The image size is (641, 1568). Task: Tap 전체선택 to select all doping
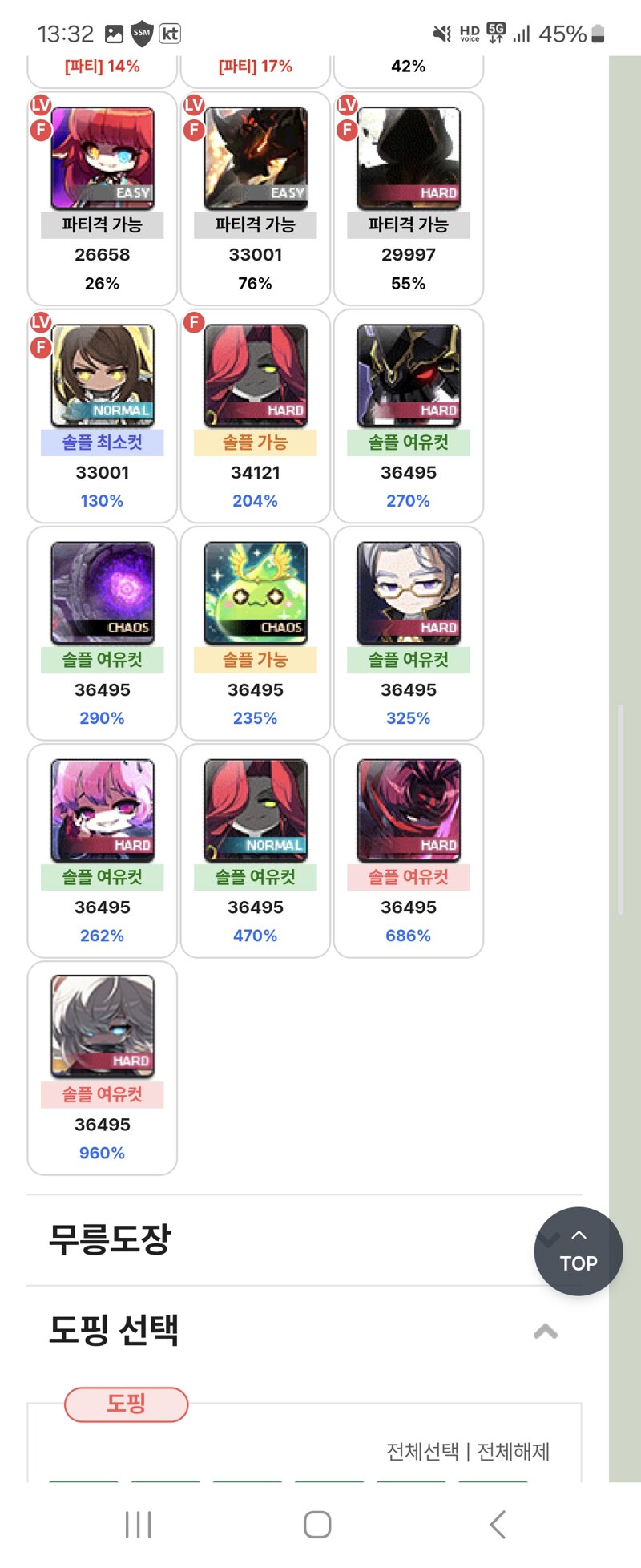tap(422, 1451)
